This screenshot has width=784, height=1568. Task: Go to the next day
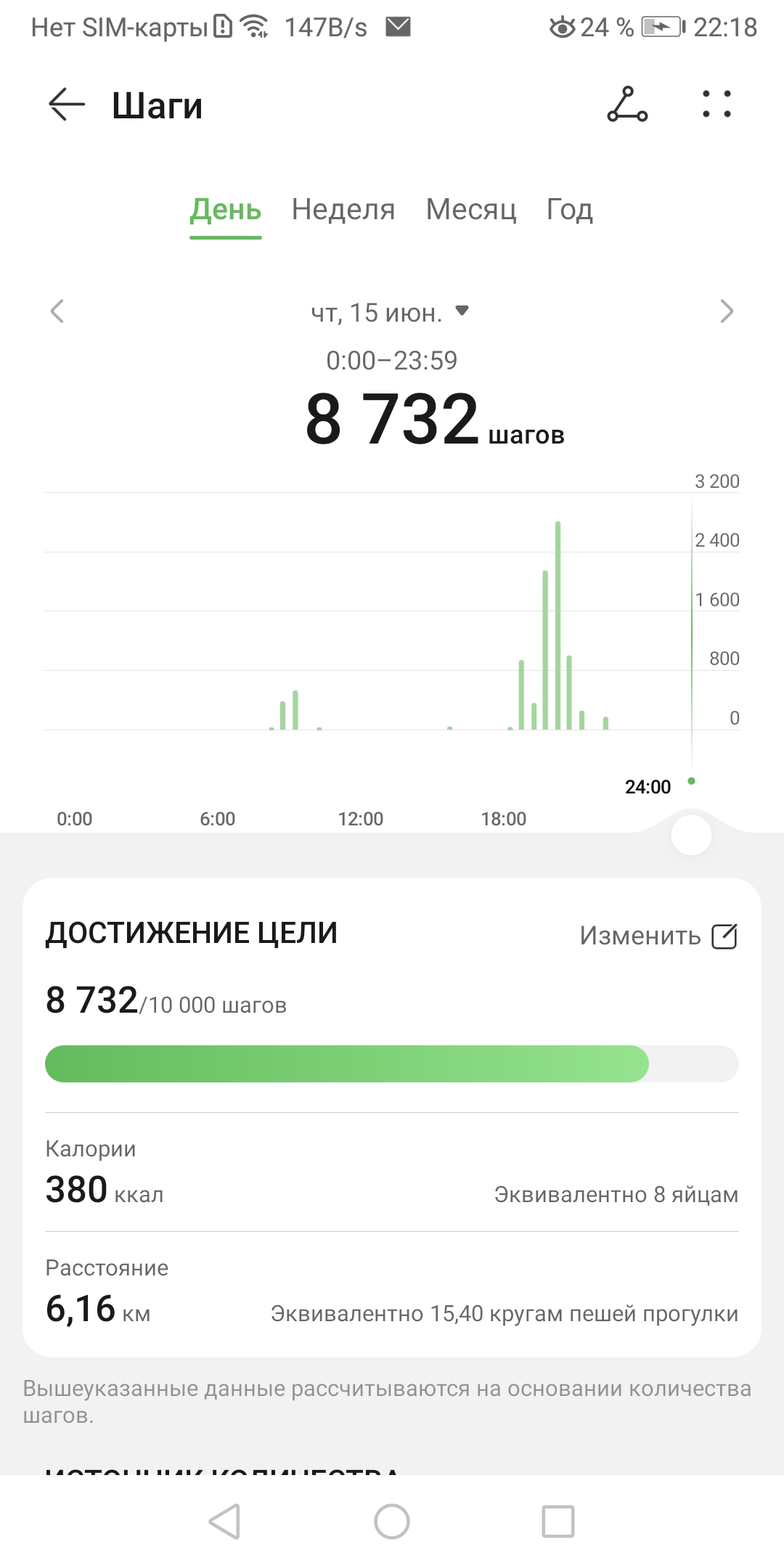click(727, 311)
